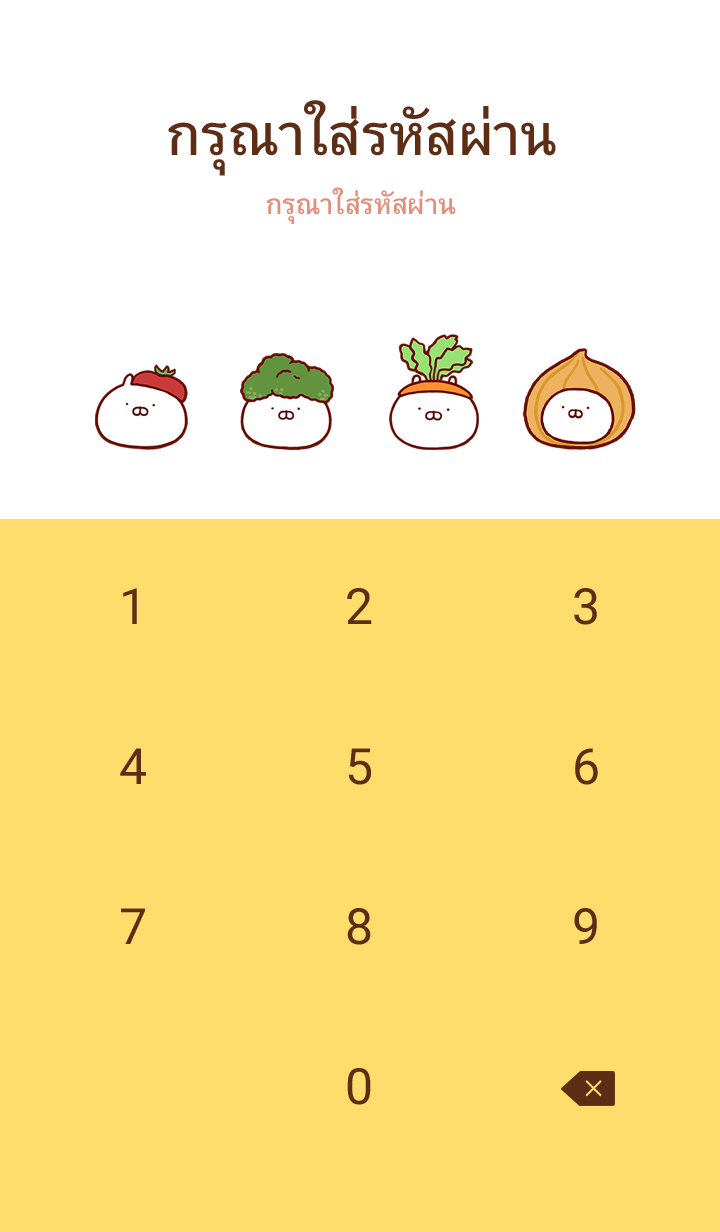The width and height of the screenshot is (720, 1232).
Task: Enter digit 4 on the keypad
Action: 133,767
